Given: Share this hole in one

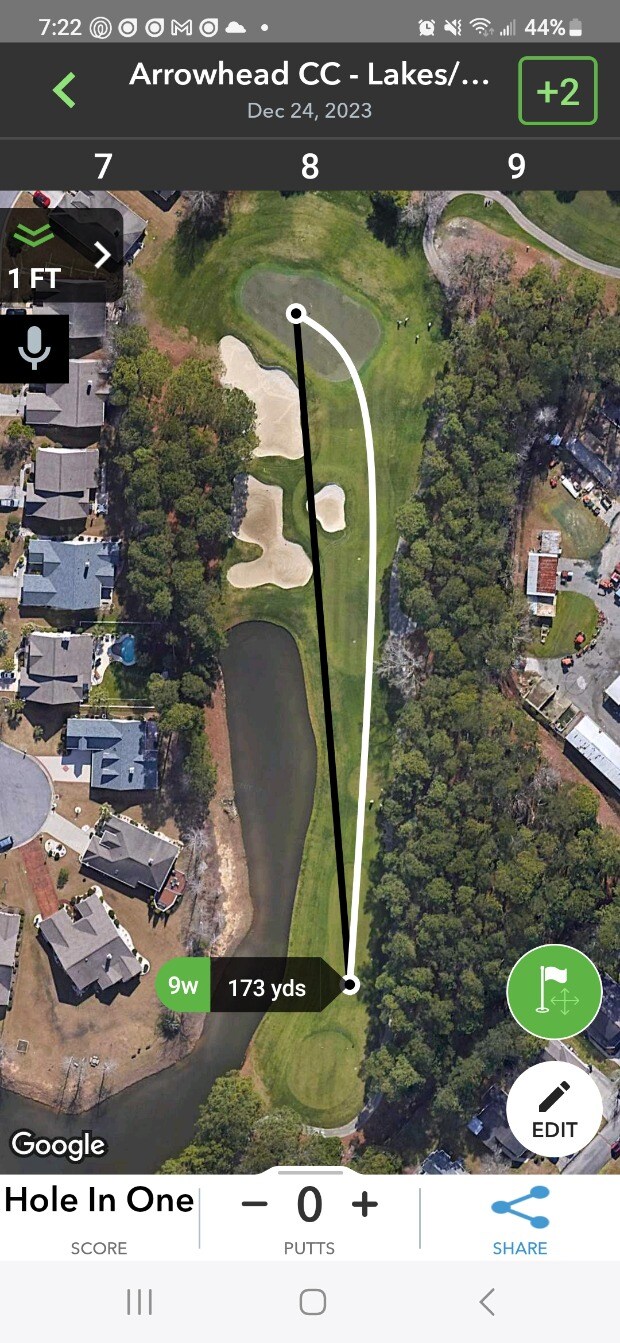Looking at the screenshot, I should [520, 1218].
